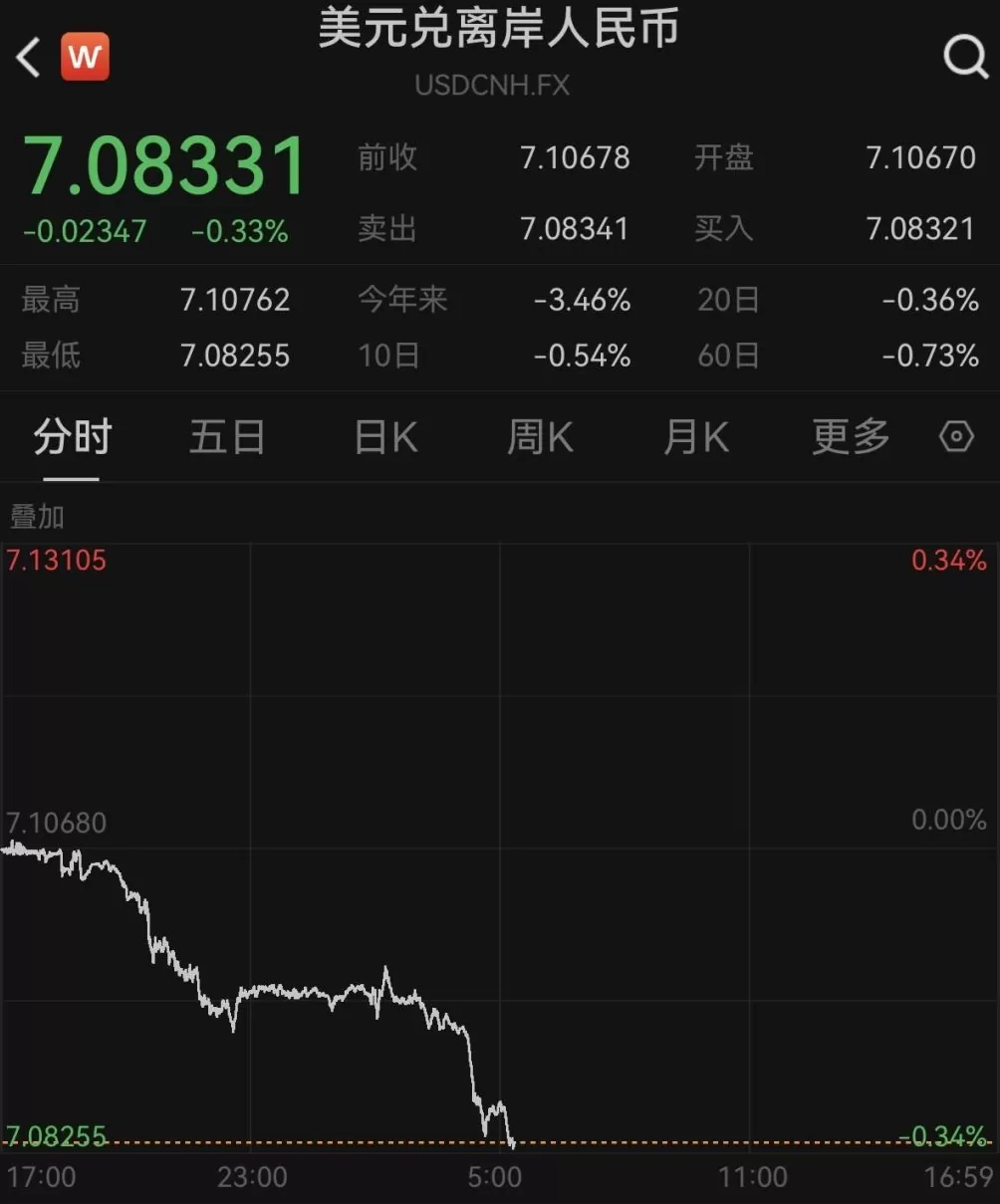This screenshot has width=1000, height=1204.
Task: Switch to the 月K chart tab
Action: 695,437
